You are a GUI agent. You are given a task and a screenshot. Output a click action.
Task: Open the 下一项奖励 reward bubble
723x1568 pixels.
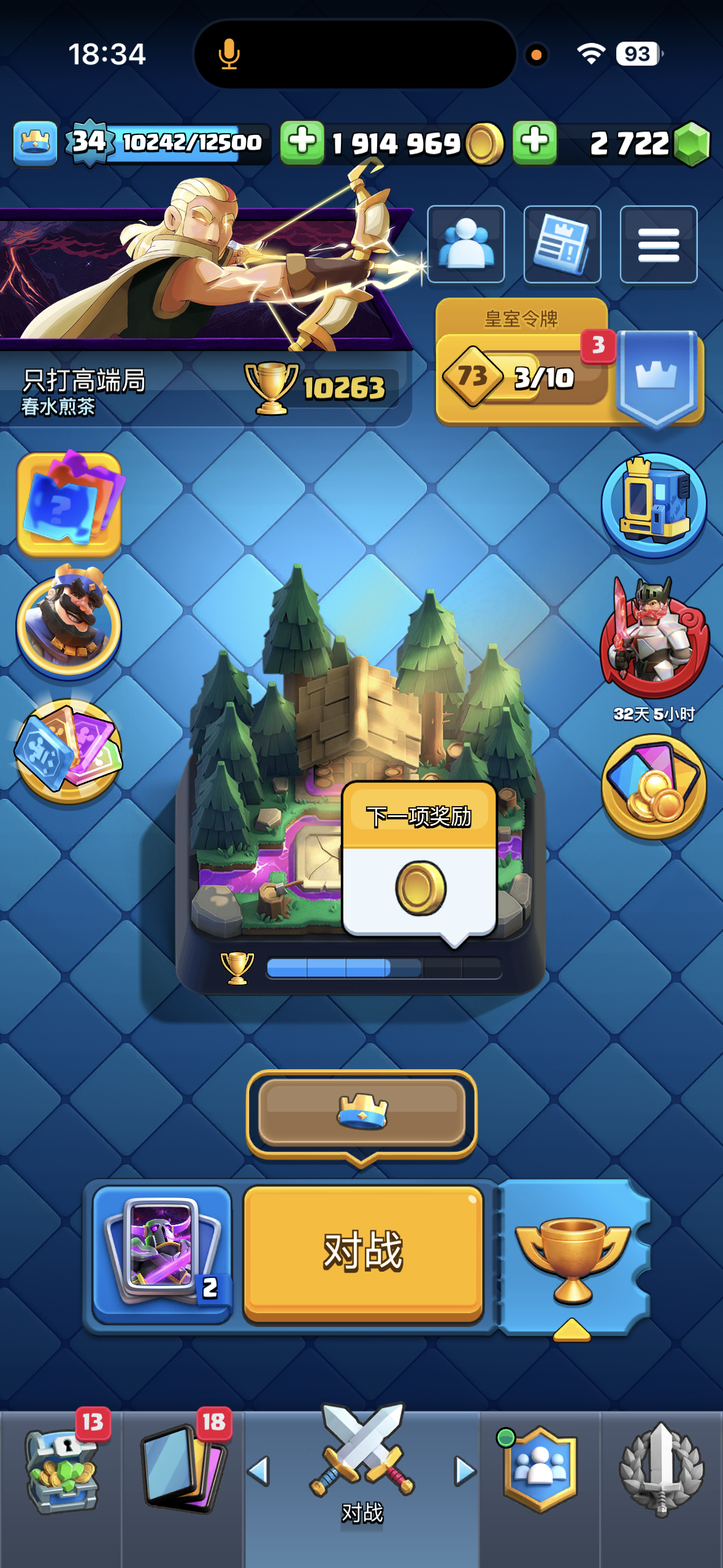tap(419, 859)
